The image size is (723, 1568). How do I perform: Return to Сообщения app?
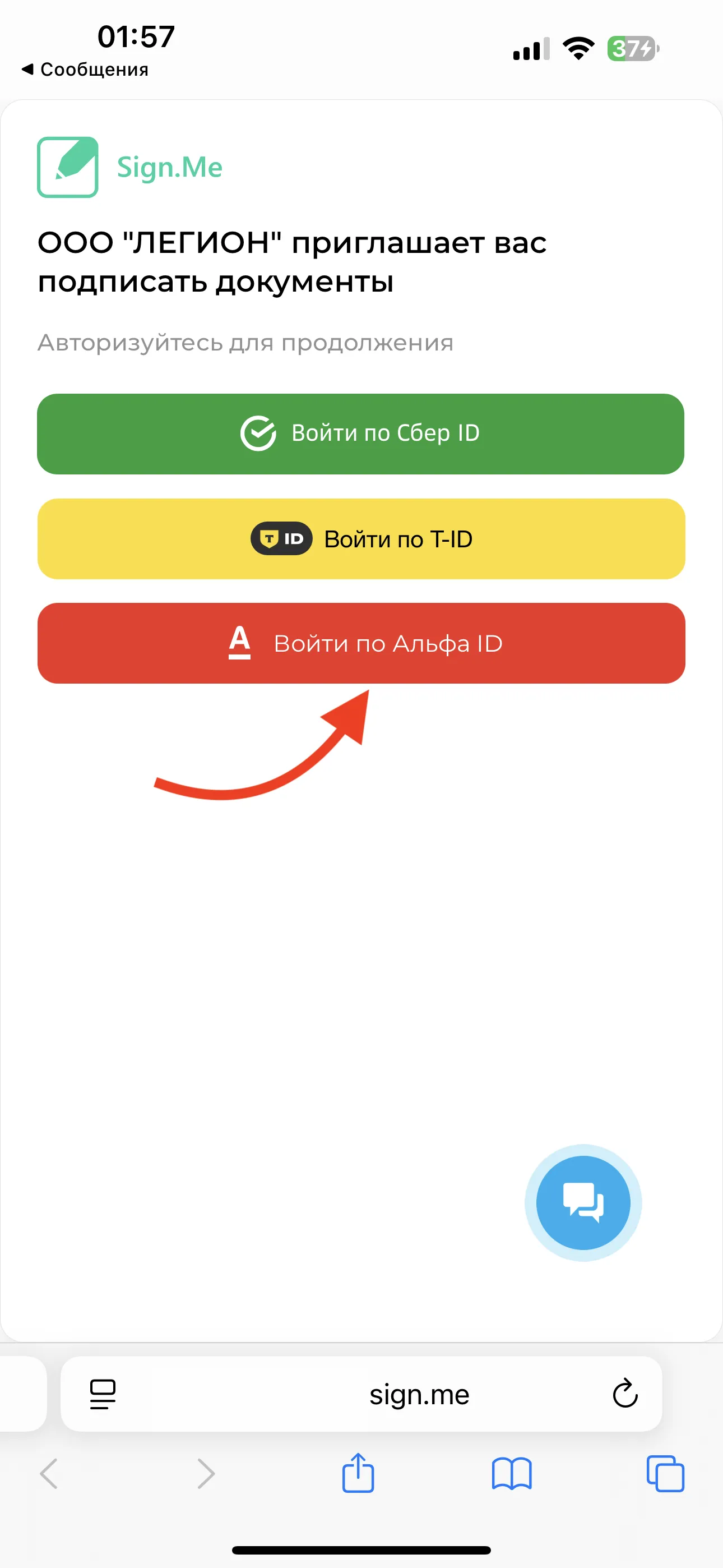85,70
